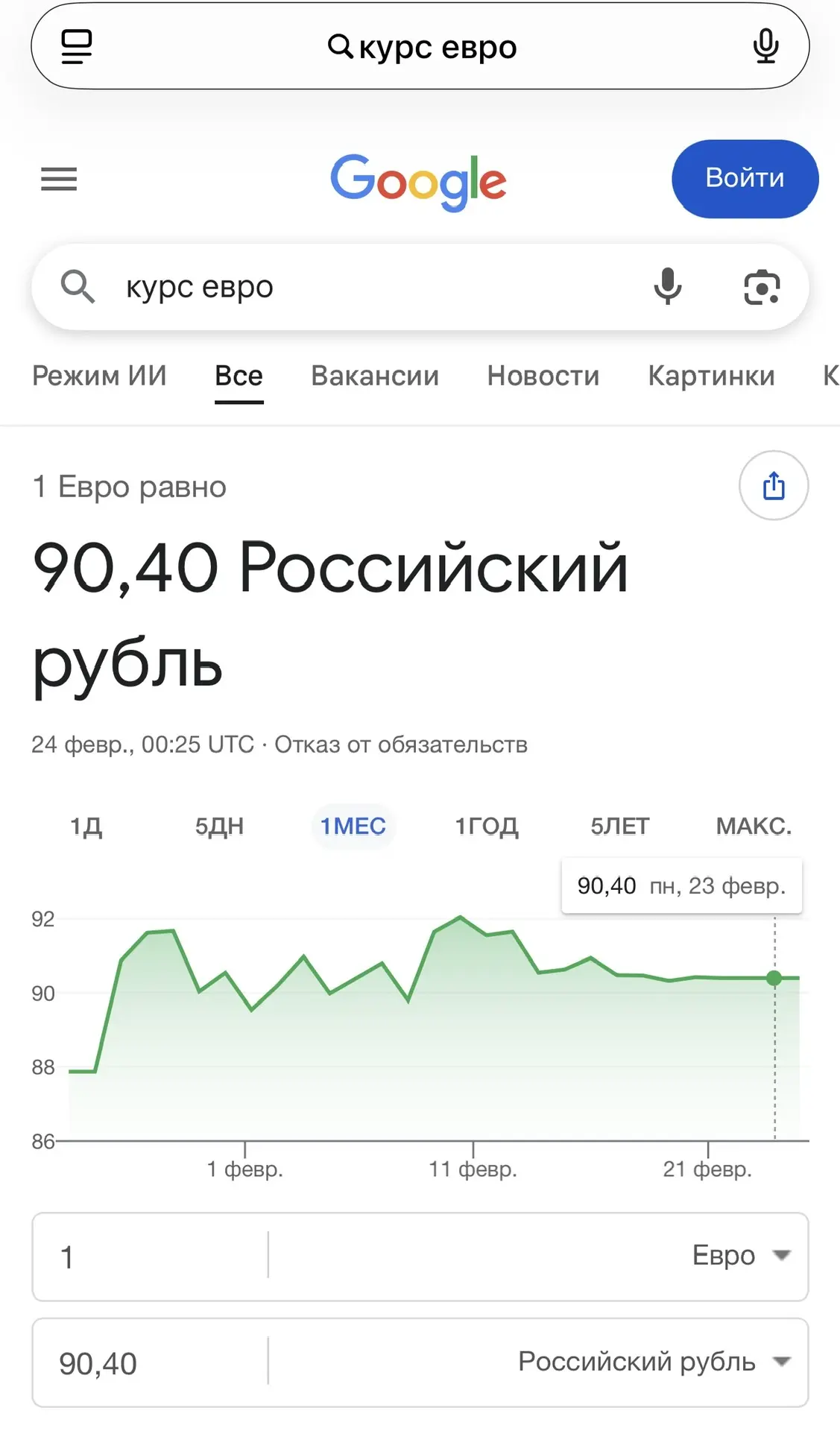The image size is (840, 1431).
Task: Select the 1ГОД chart range
Action: pyautogui.click(x=487, y=826)
